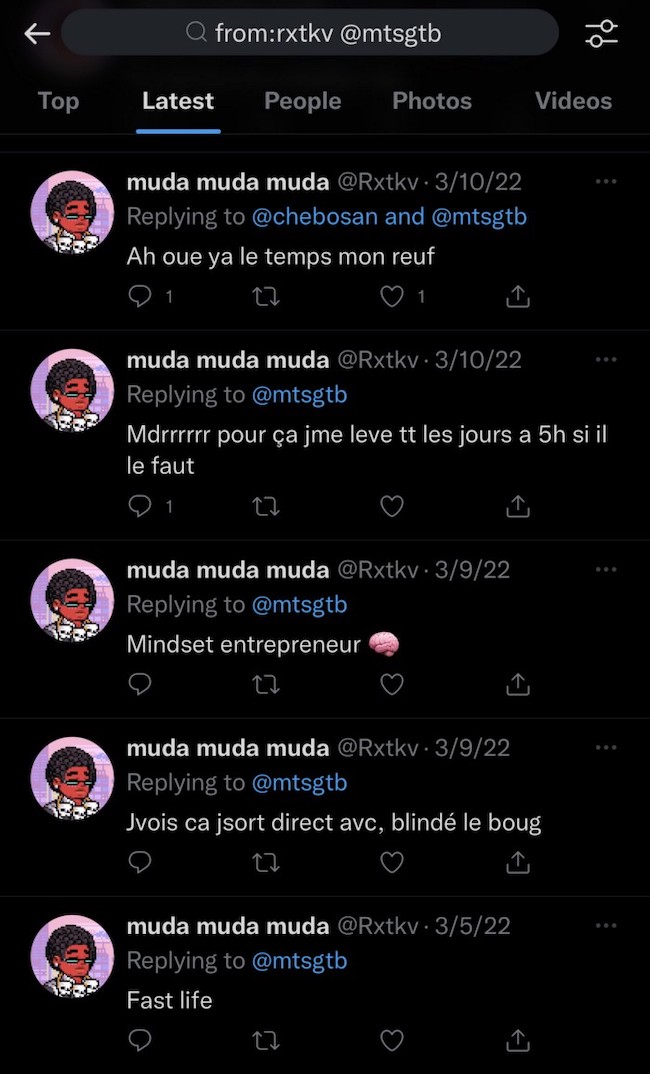Image resolution: width=650 pixels, height=1074 pixels.
Task: Like the "Fast life" tweet
Action: 393,1040
